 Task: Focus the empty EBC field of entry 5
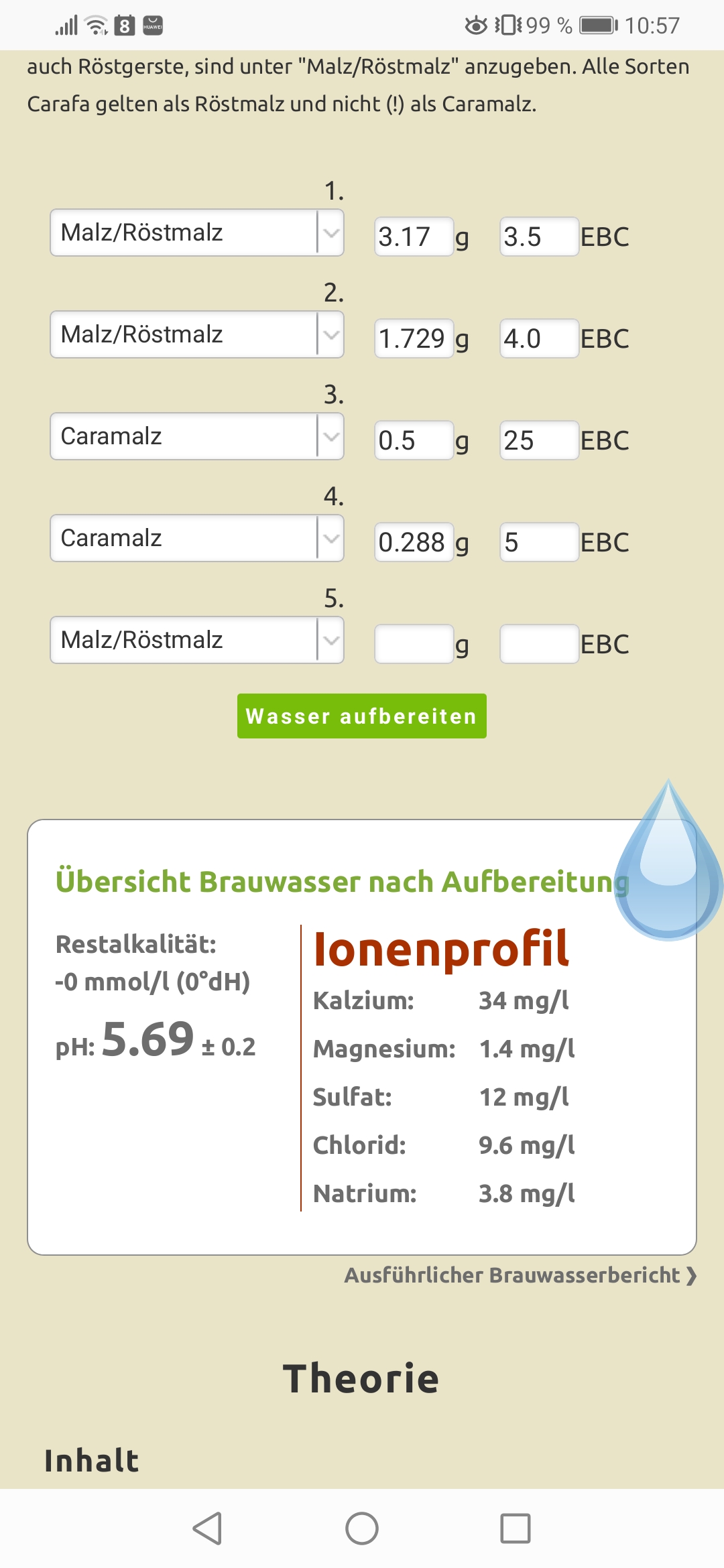pos(538,644)
